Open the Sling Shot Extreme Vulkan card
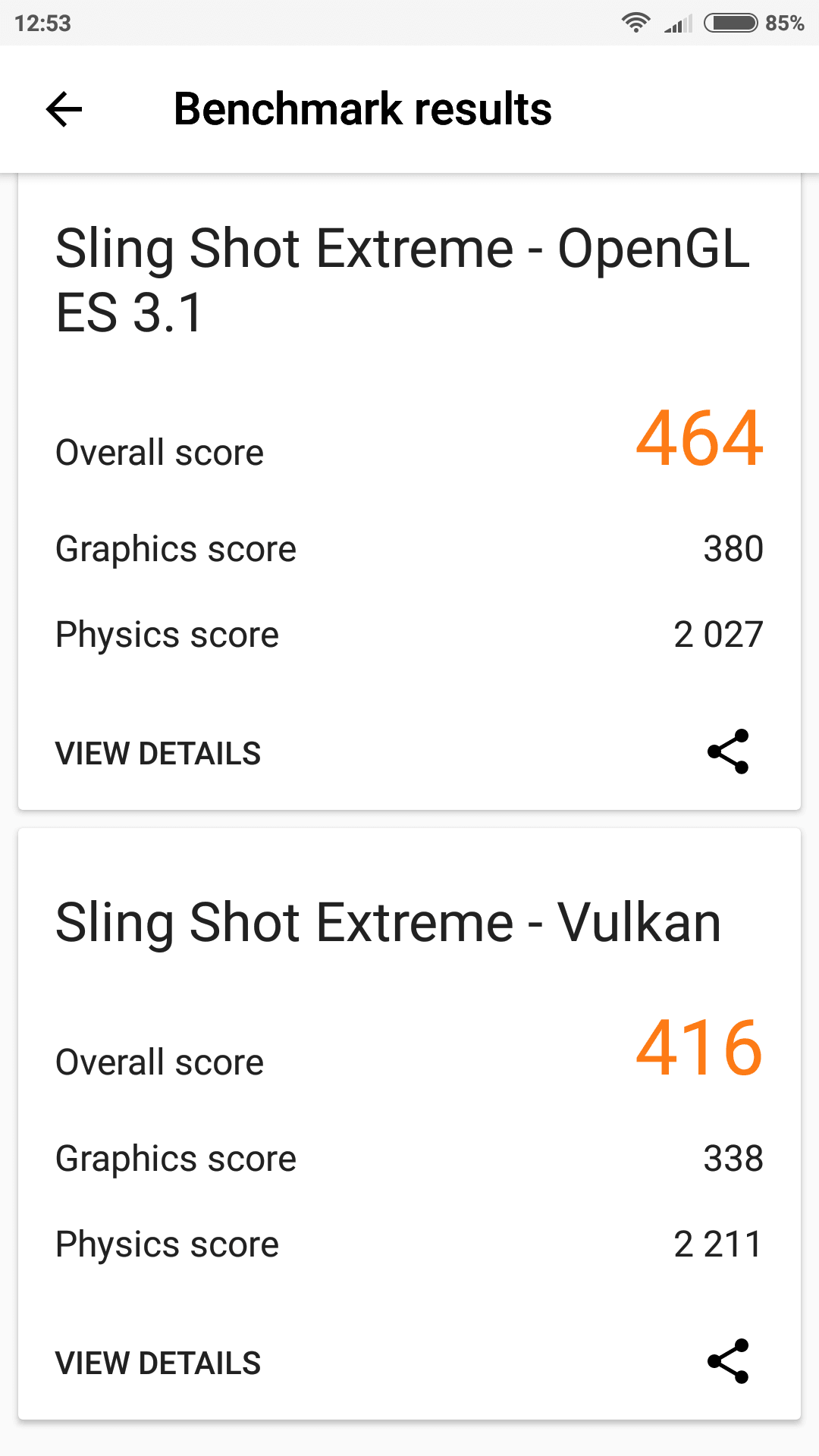The height and width of the screenshot is (1456, 819). click(x=409, y=1124)
